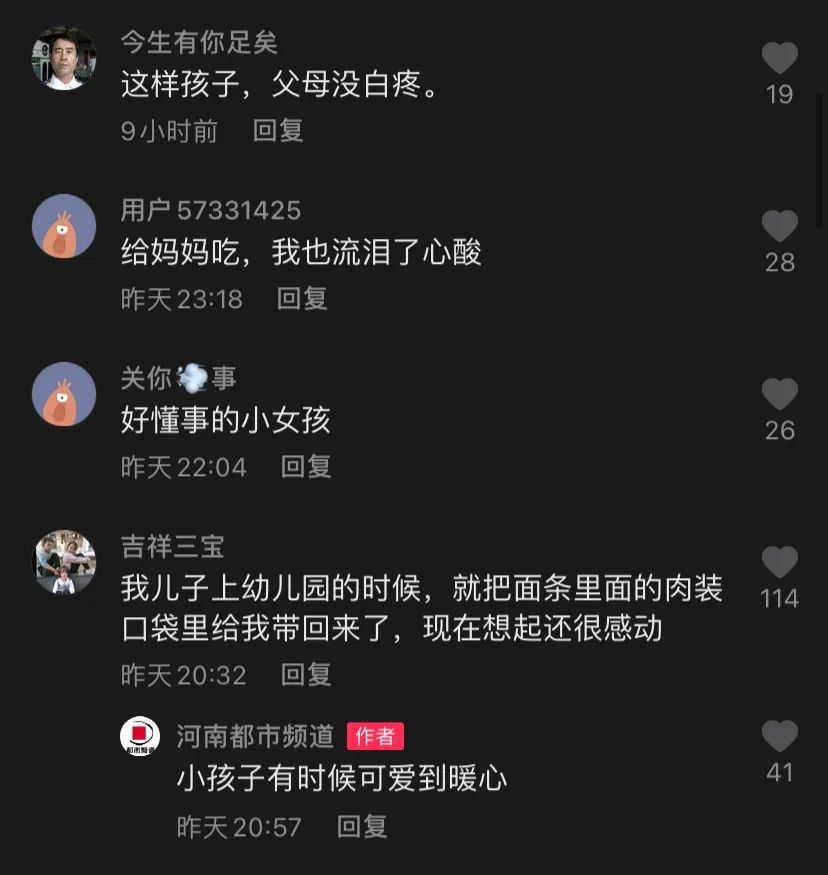Screen dimensions: 828x875
Task: Like 吉祥三宝's comment
Action: tap(779, 563)
